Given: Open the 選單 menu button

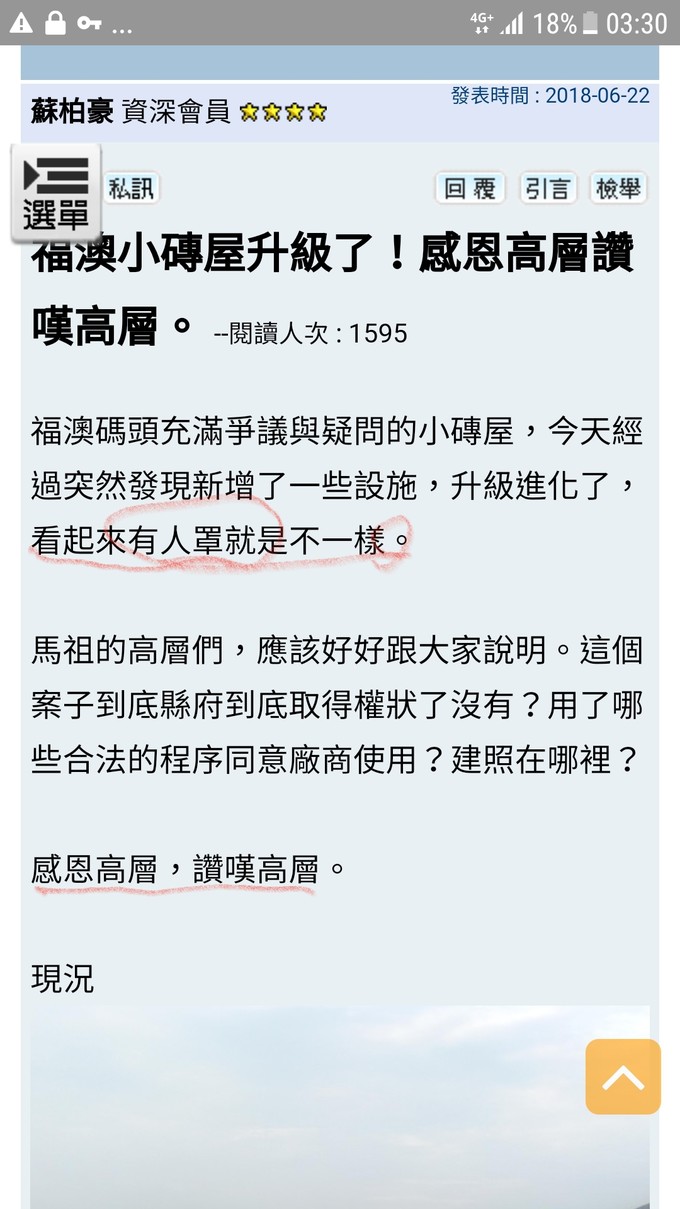Looking at the screenshot, I should tap(56, 194).
